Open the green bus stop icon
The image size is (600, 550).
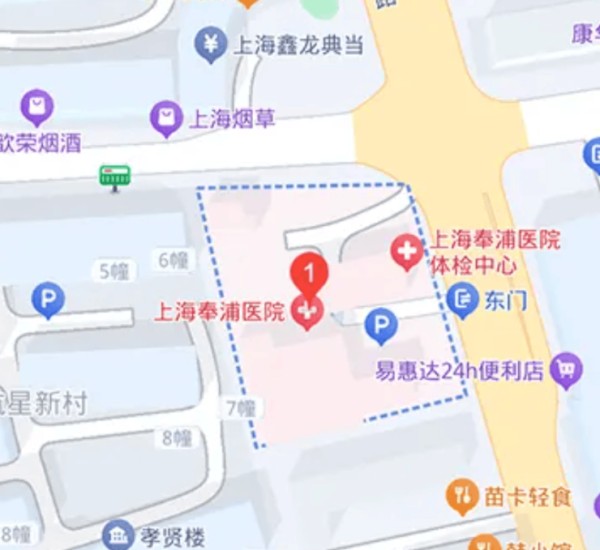coord(115,178)
